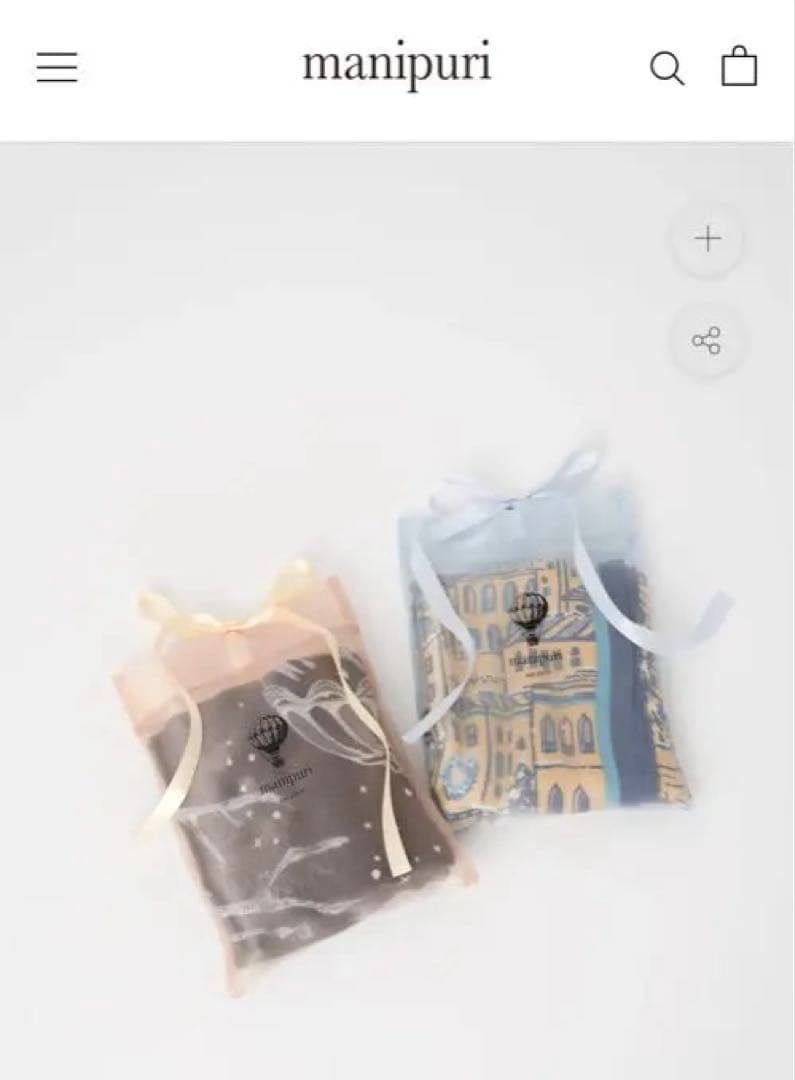Enlarge the product image with the expand control
This screenshot has width=795, height=1080.
click(709, 238)
